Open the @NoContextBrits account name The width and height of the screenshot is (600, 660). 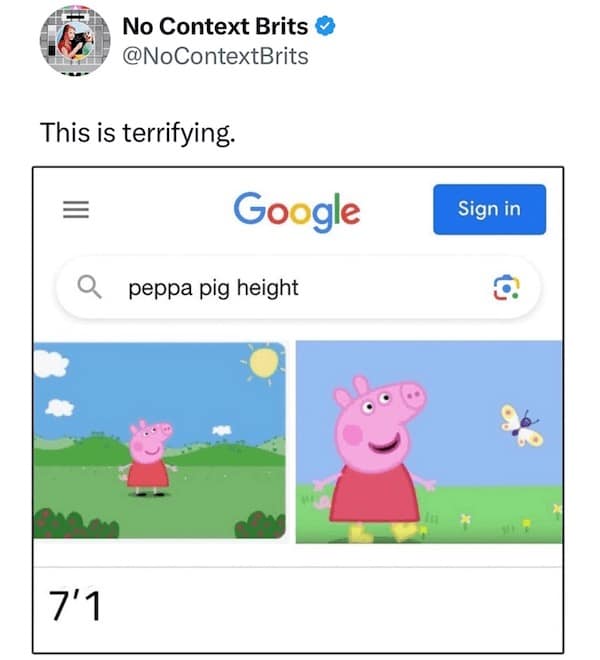tap(215, 56)
